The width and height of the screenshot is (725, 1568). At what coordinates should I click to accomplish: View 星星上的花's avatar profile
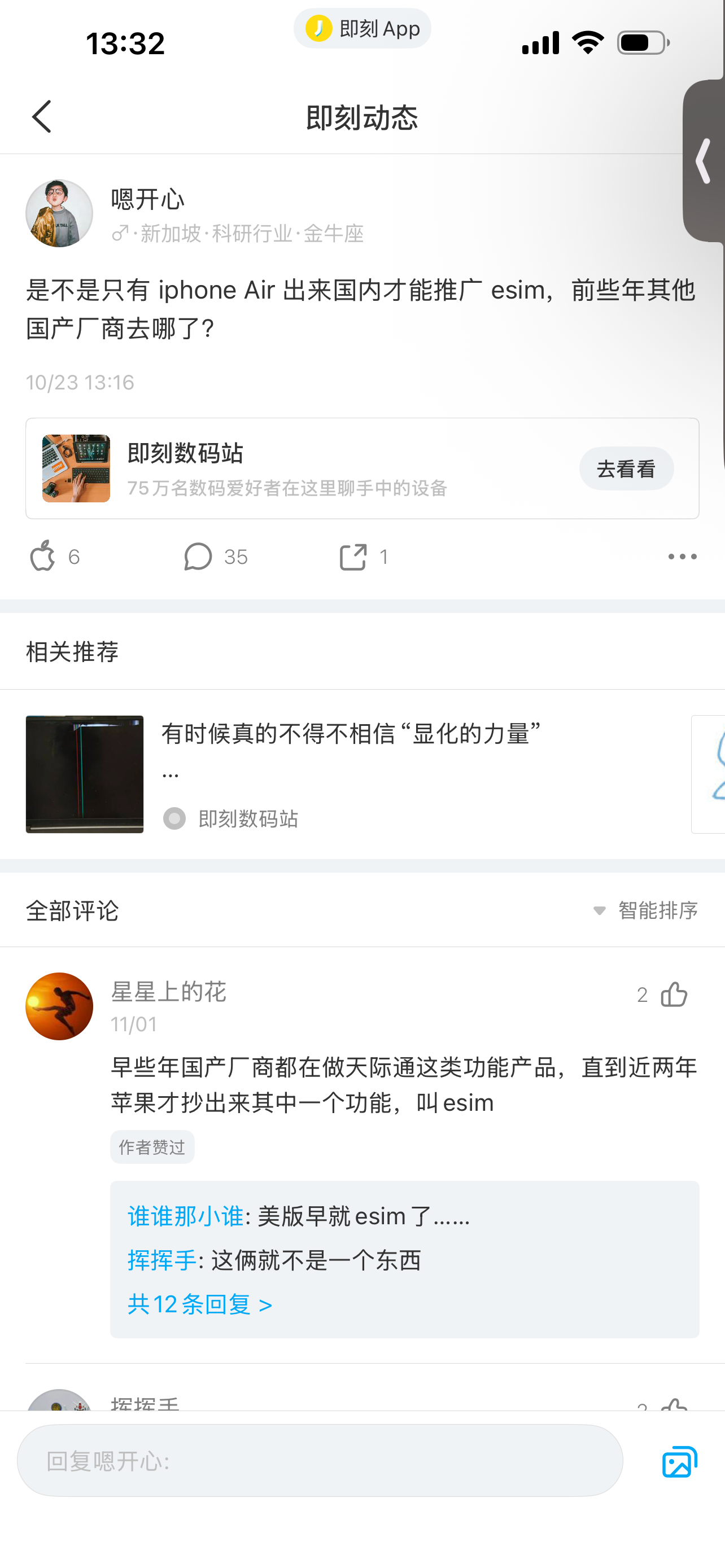pyautogui.click(x=59, y=1006)
